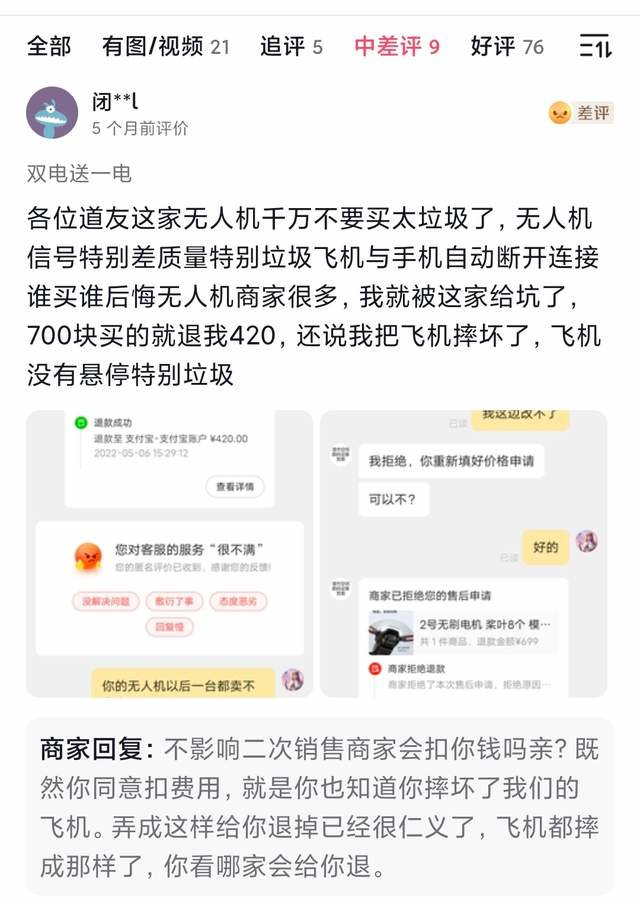Open reviewer 闭**l's avatar
Screen dimensions: 640x907
coord(52,113)
